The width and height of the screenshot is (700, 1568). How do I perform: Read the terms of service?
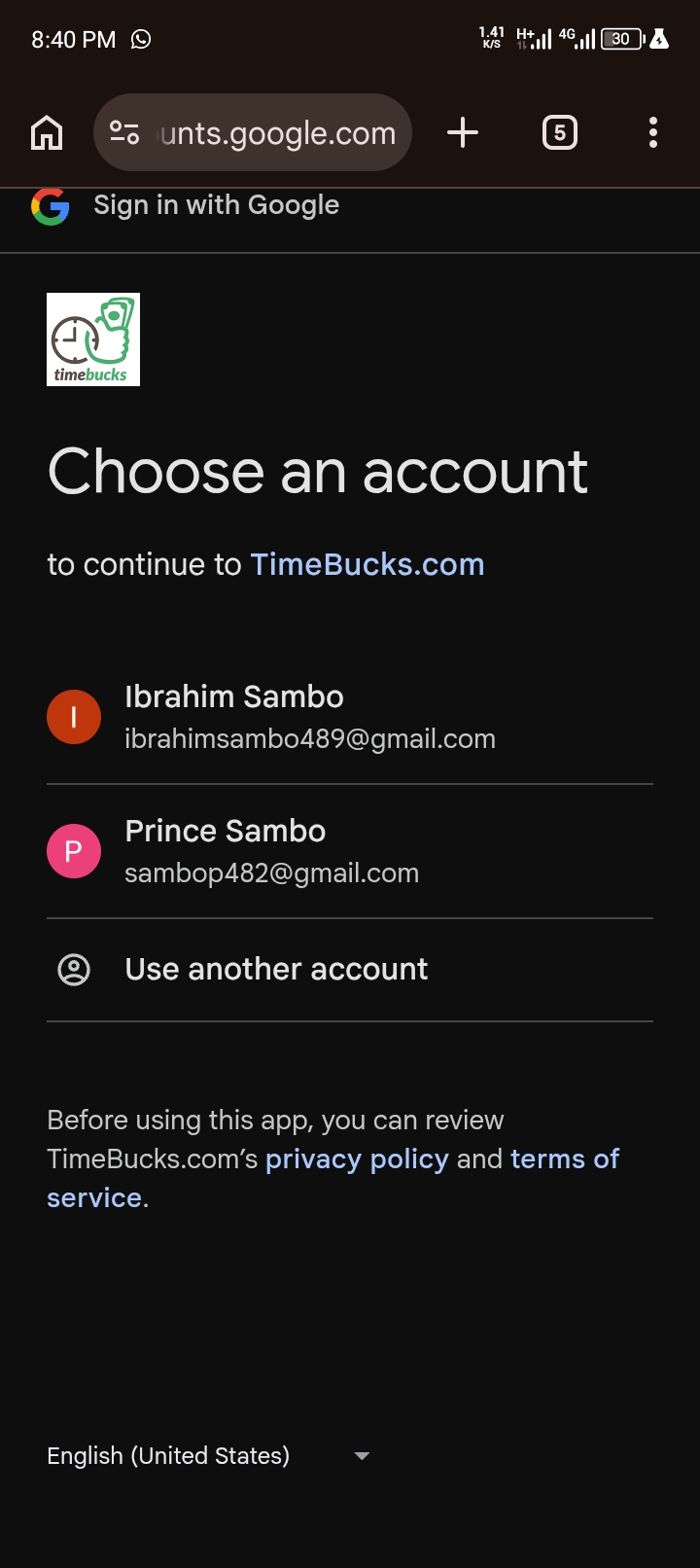point(564,1158)
